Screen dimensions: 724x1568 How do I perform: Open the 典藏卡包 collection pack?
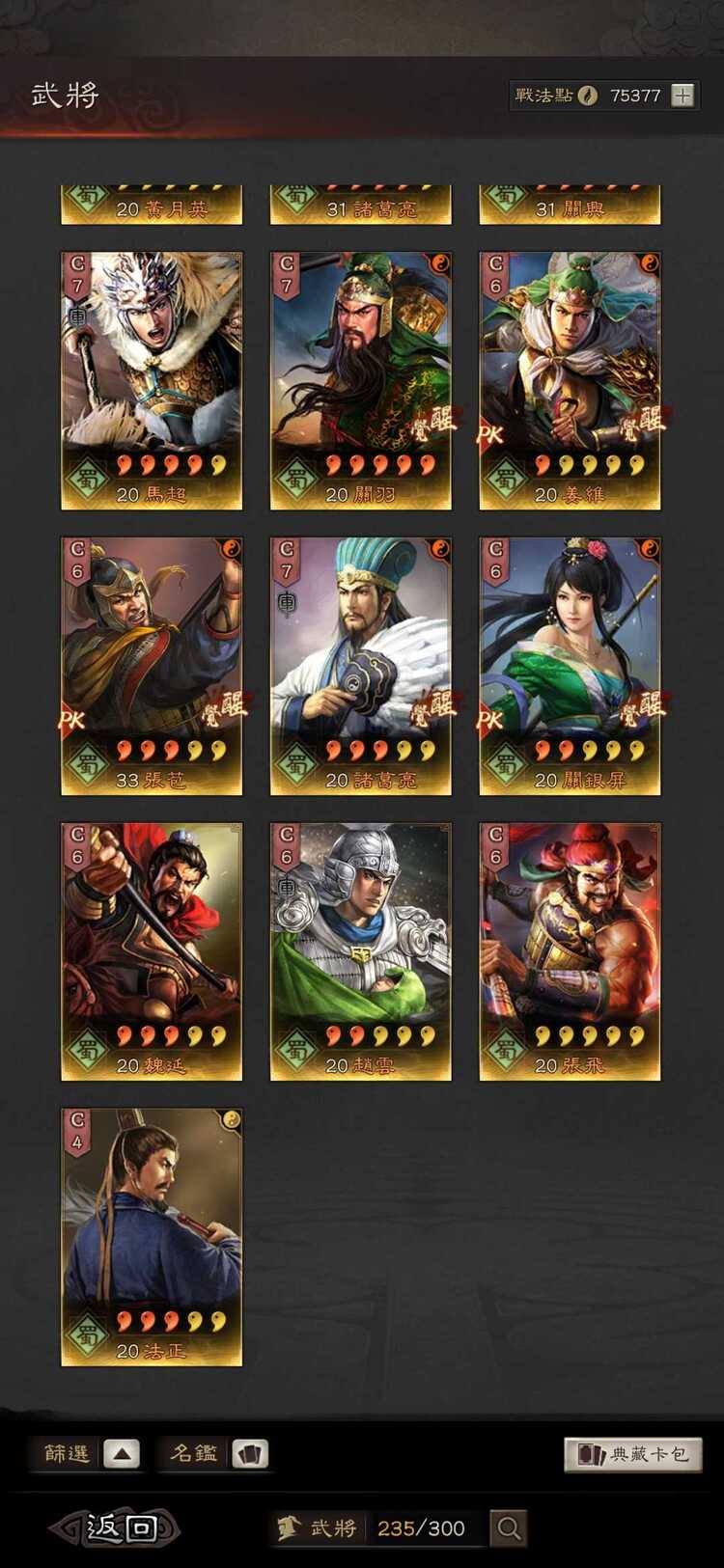[632, 1454]
